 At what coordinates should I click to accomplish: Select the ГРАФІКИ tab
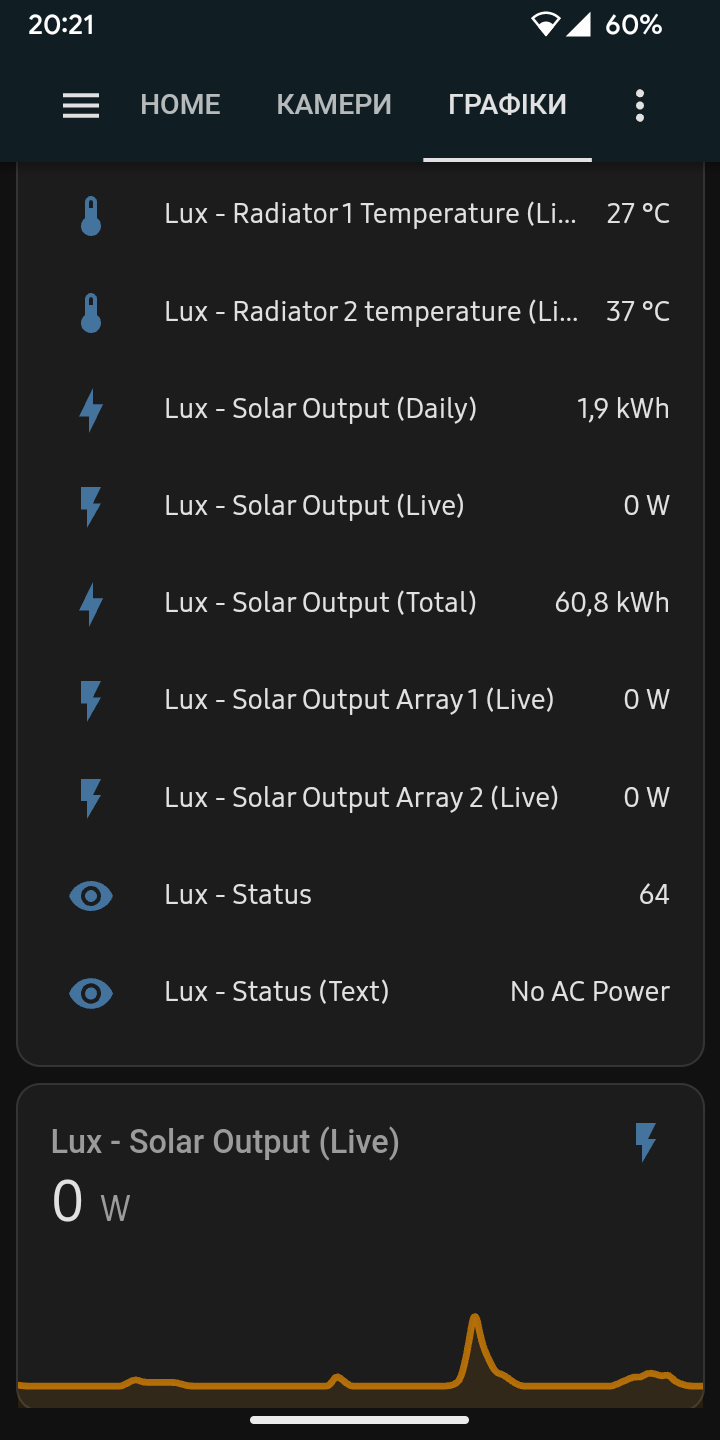(x=507, y=105)
